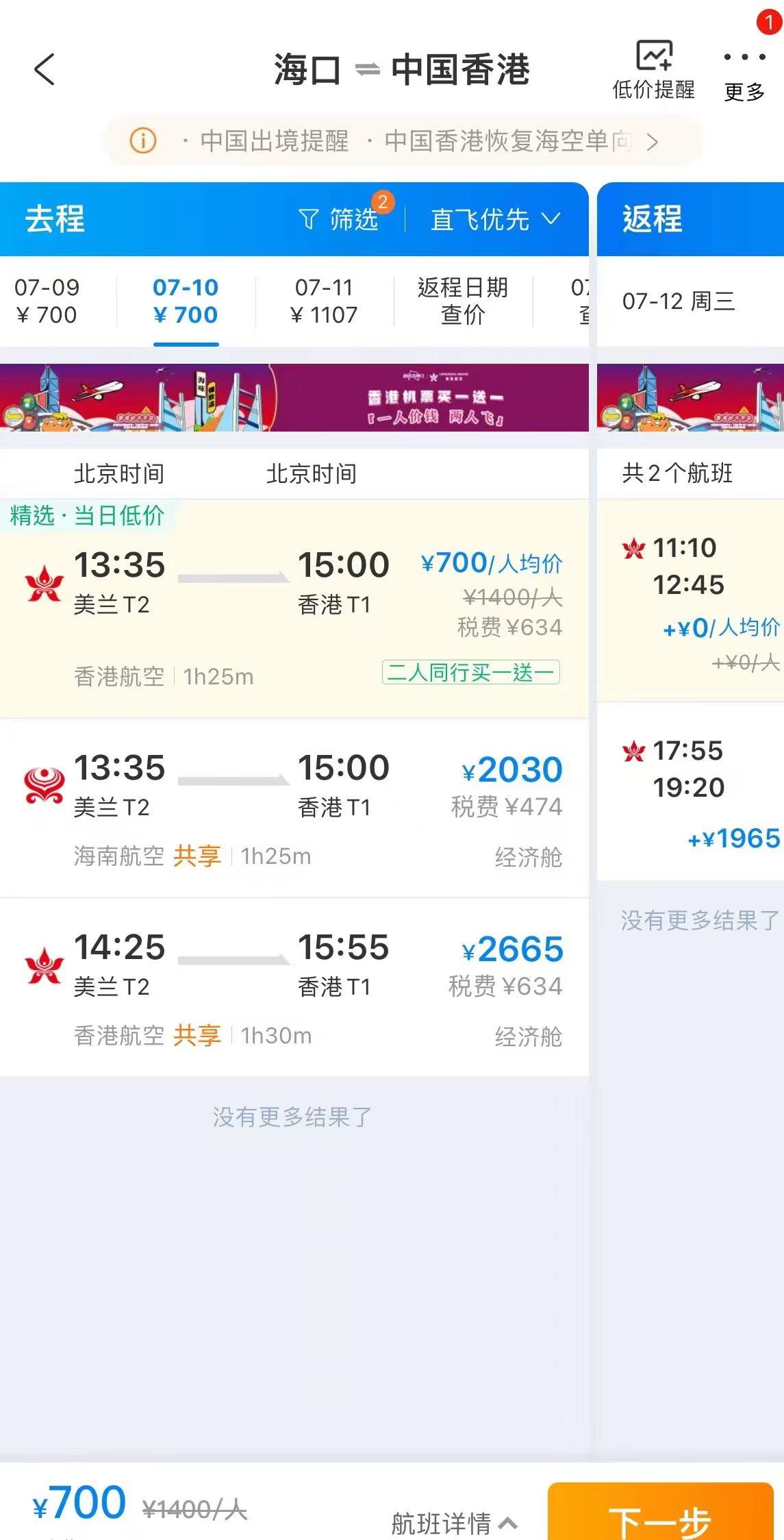The height and width of the screenshot is (1540, 784).
Task: Open the 筛选 filter options
Action: tap(340, 219)
